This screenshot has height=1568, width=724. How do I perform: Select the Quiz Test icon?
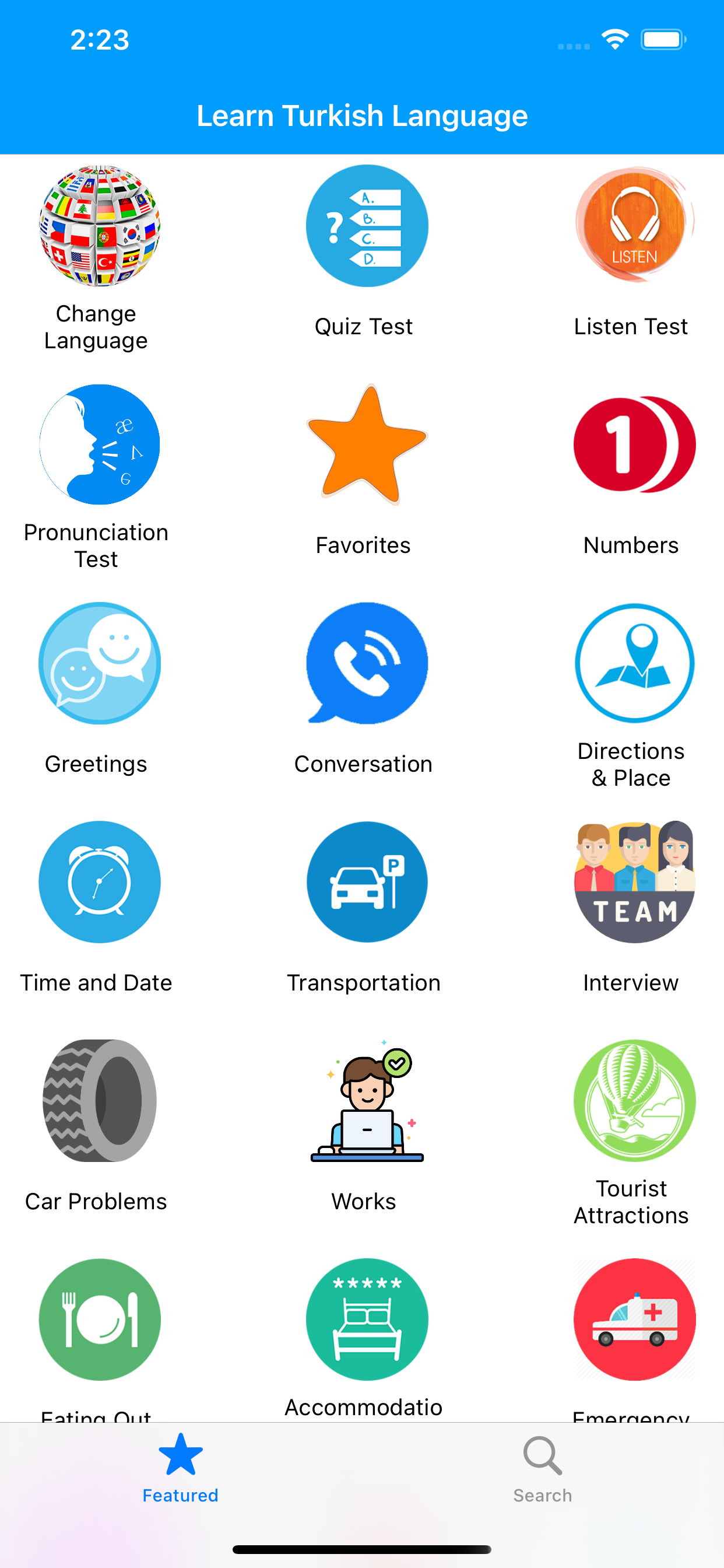[x=366, y=225]
